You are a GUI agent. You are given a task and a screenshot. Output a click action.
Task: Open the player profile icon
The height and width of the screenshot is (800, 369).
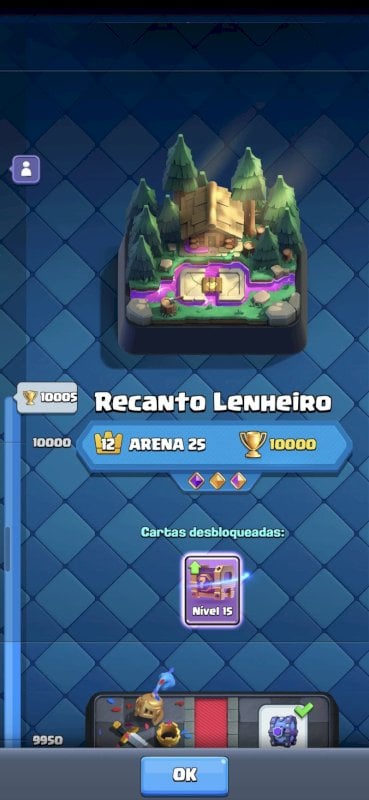[x=26, y=170]
